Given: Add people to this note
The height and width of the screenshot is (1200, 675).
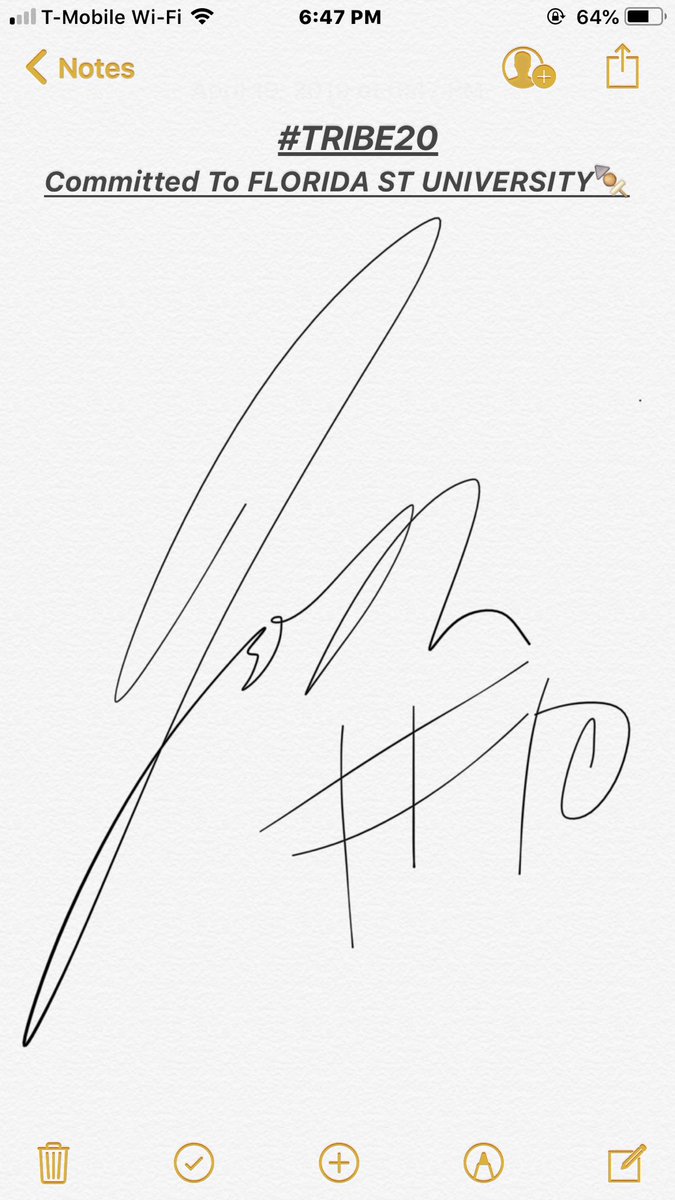Looking at the screenshot, I should (x=528, y=68).
